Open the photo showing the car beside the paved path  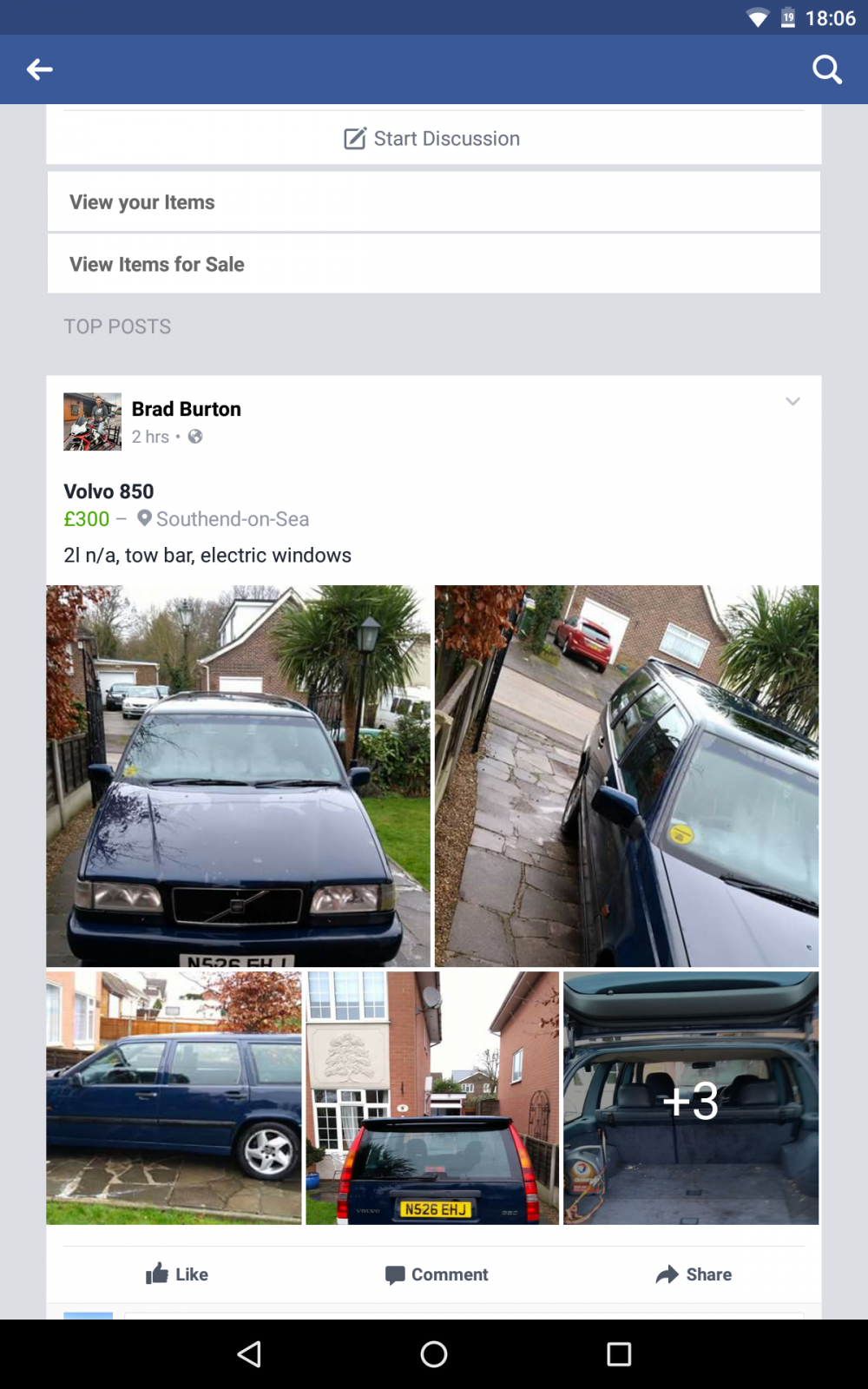tap(627, 776)
